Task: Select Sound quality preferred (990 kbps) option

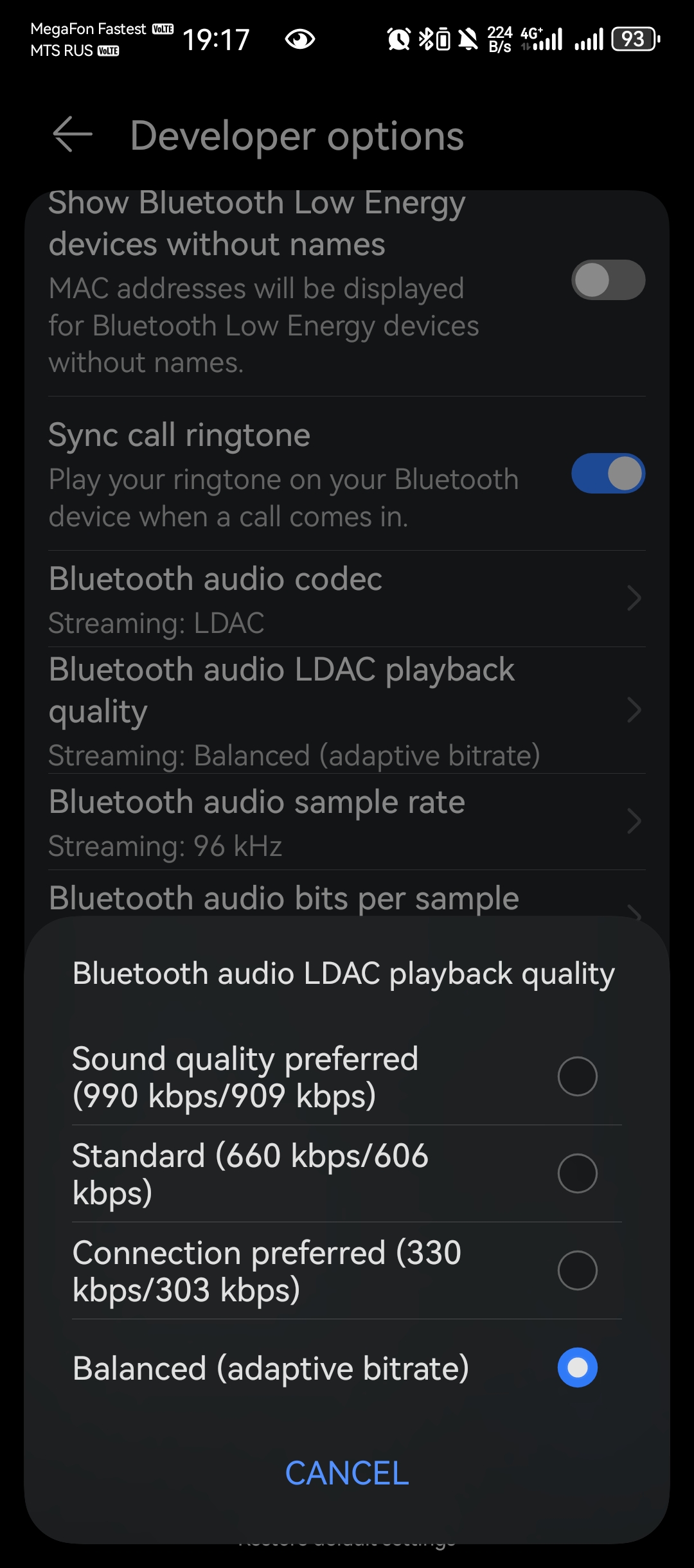Action: point(577,1076)
